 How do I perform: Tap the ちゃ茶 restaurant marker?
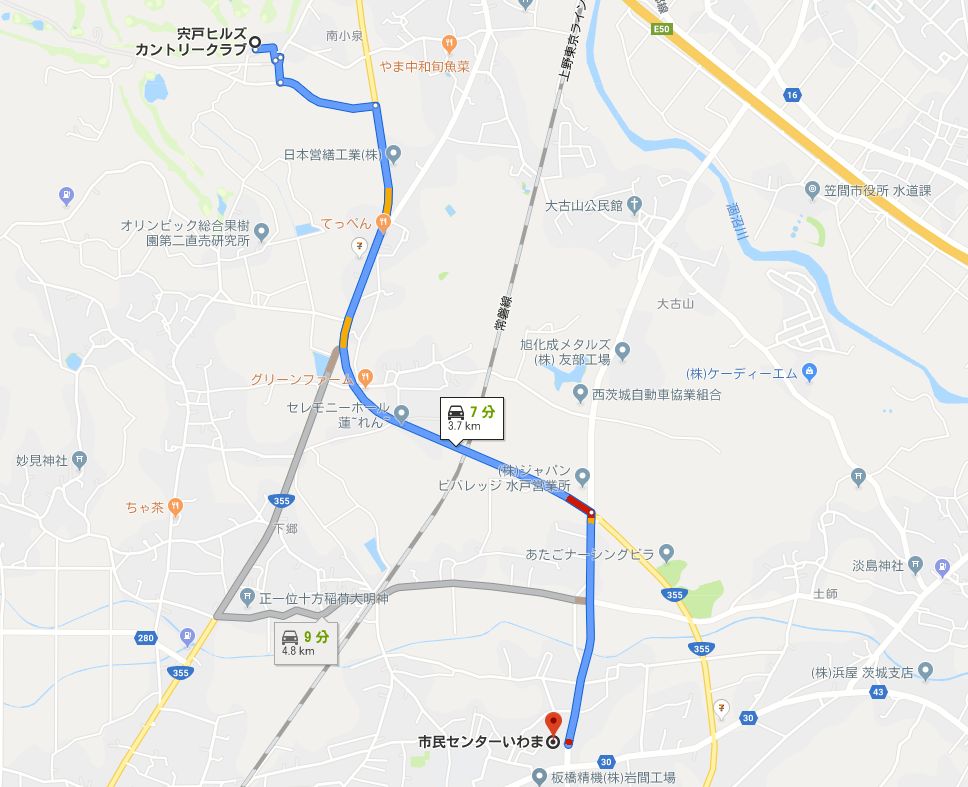point(176,507)
